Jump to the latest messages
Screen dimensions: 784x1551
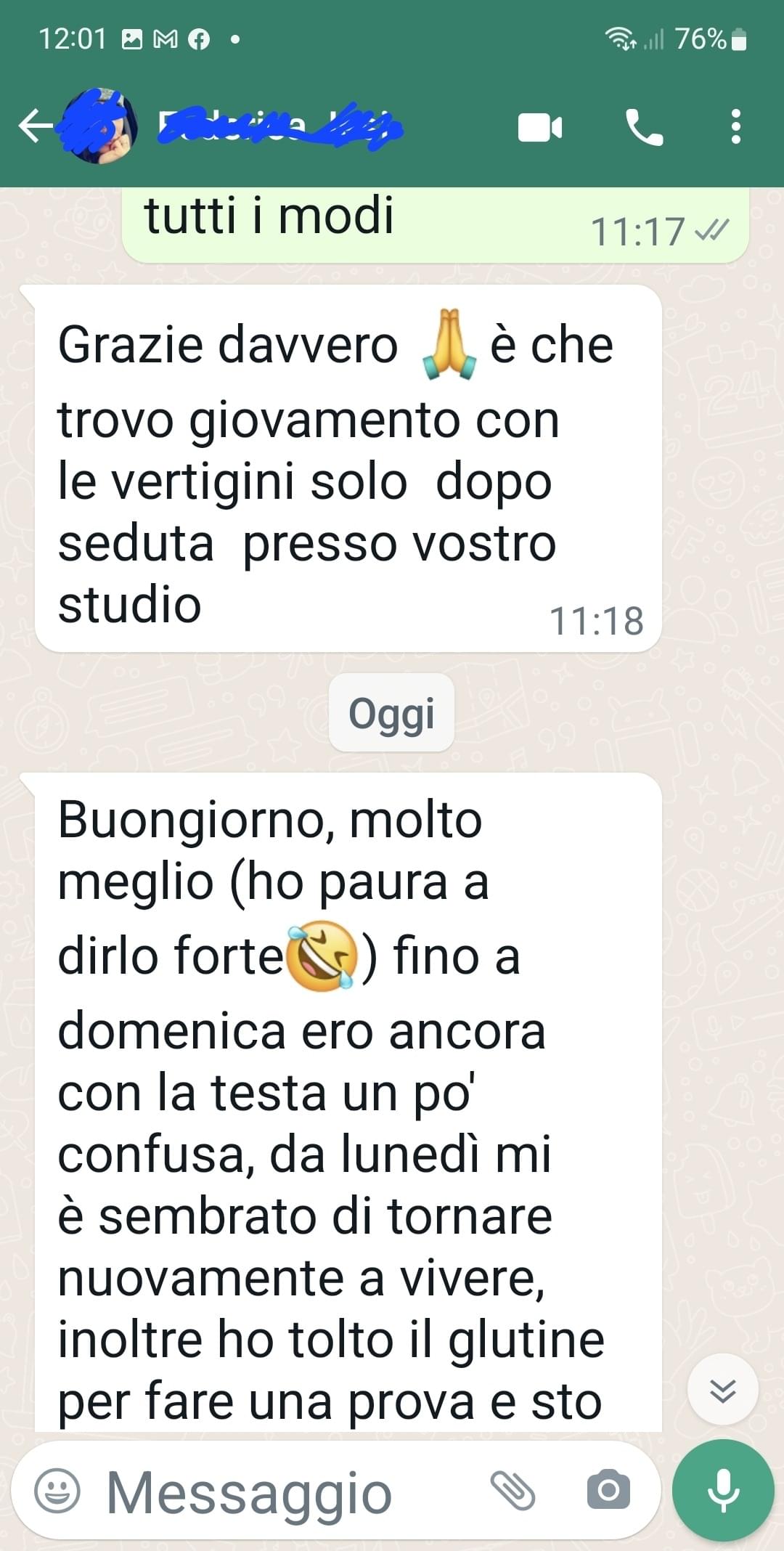[x=722, y=1391]
